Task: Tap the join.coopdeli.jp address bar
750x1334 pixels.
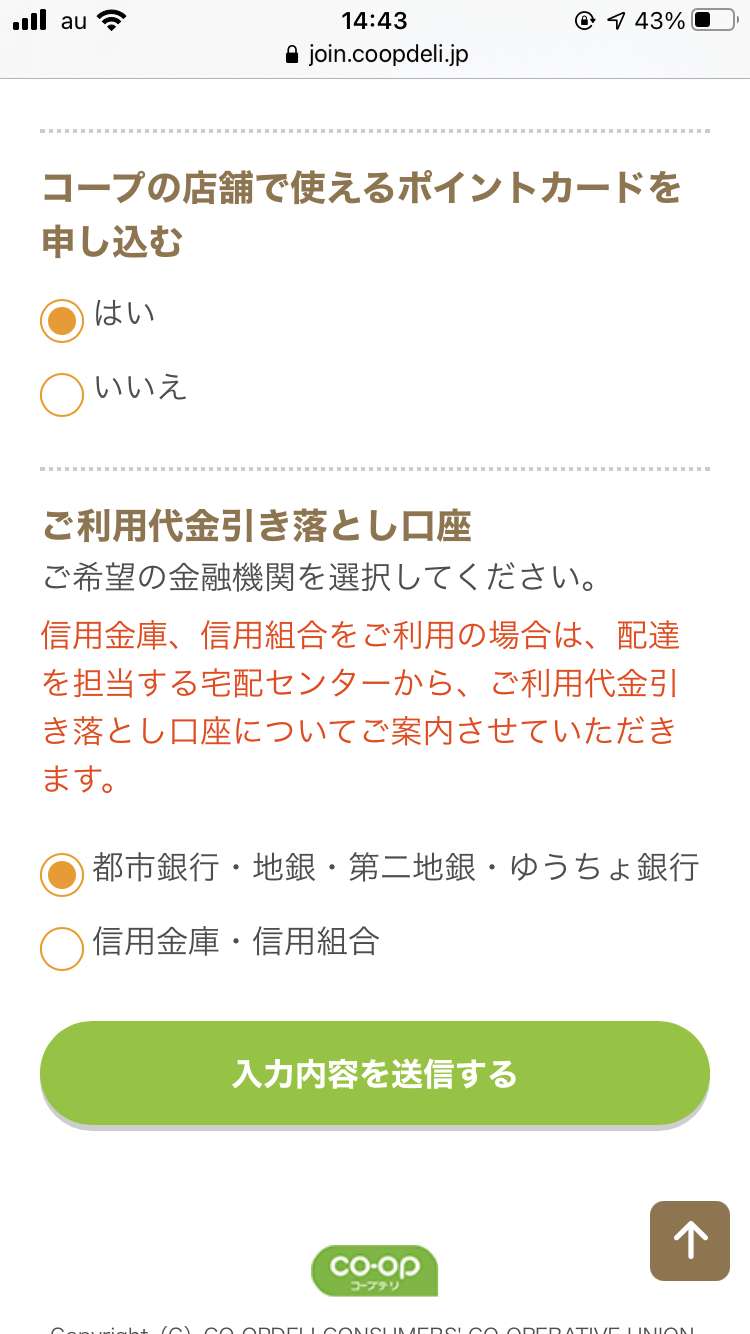Action: 375,54
